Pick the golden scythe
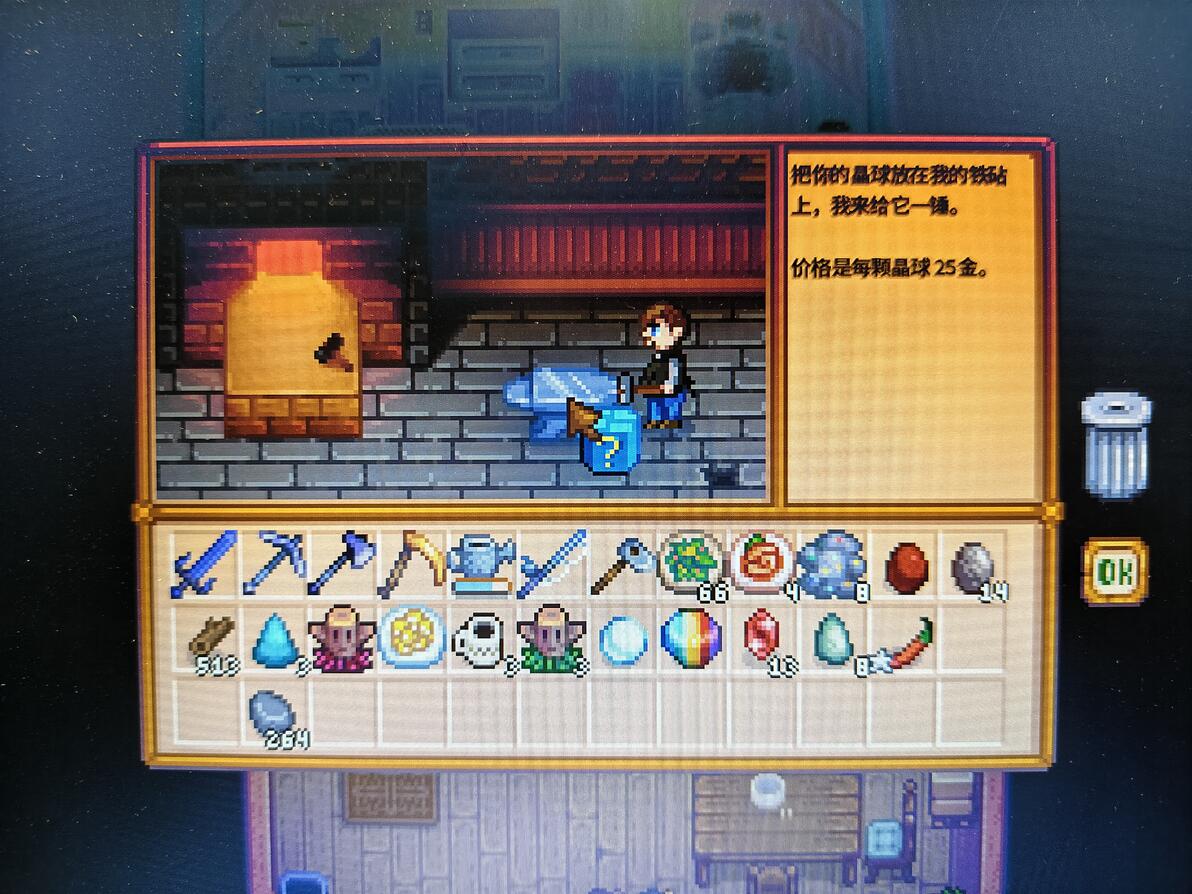 411,563
